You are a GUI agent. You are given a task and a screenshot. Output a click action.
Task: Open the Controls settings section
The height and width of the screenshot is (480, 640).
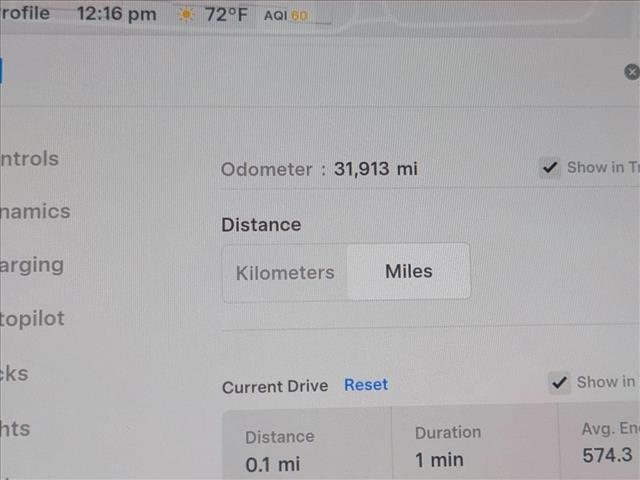(30, 158)
